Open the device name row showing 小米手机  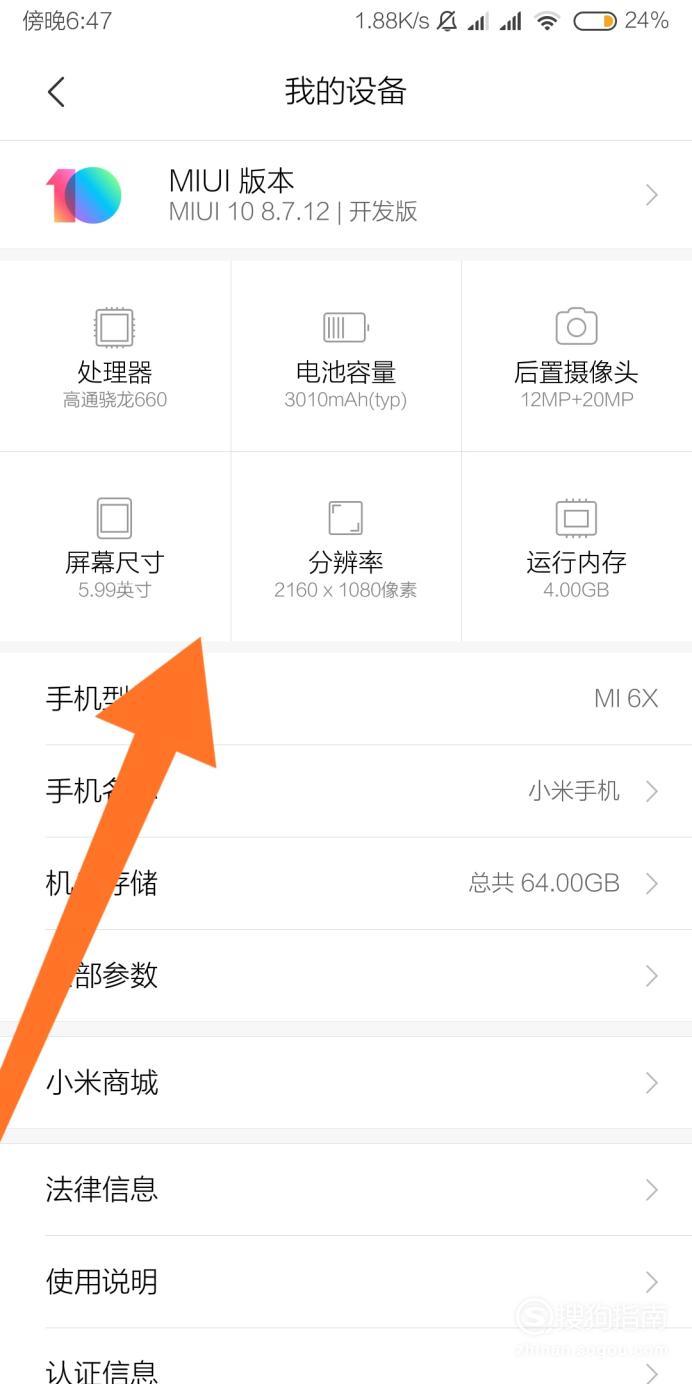pyautogui.click(x=346, y=791)
